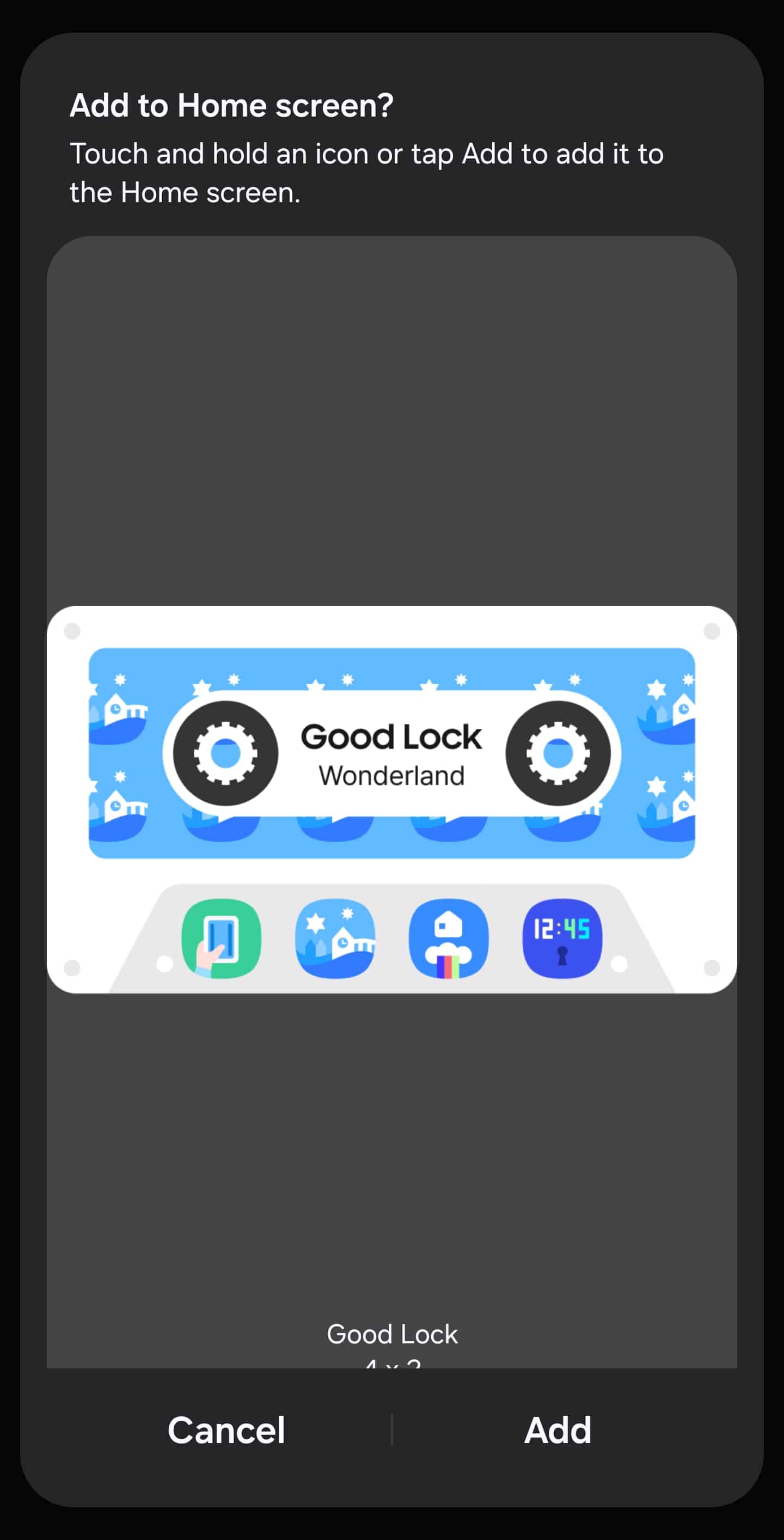
Task: Tap the Good Lock Wonderland widget preview
Action: coord(392,799)
